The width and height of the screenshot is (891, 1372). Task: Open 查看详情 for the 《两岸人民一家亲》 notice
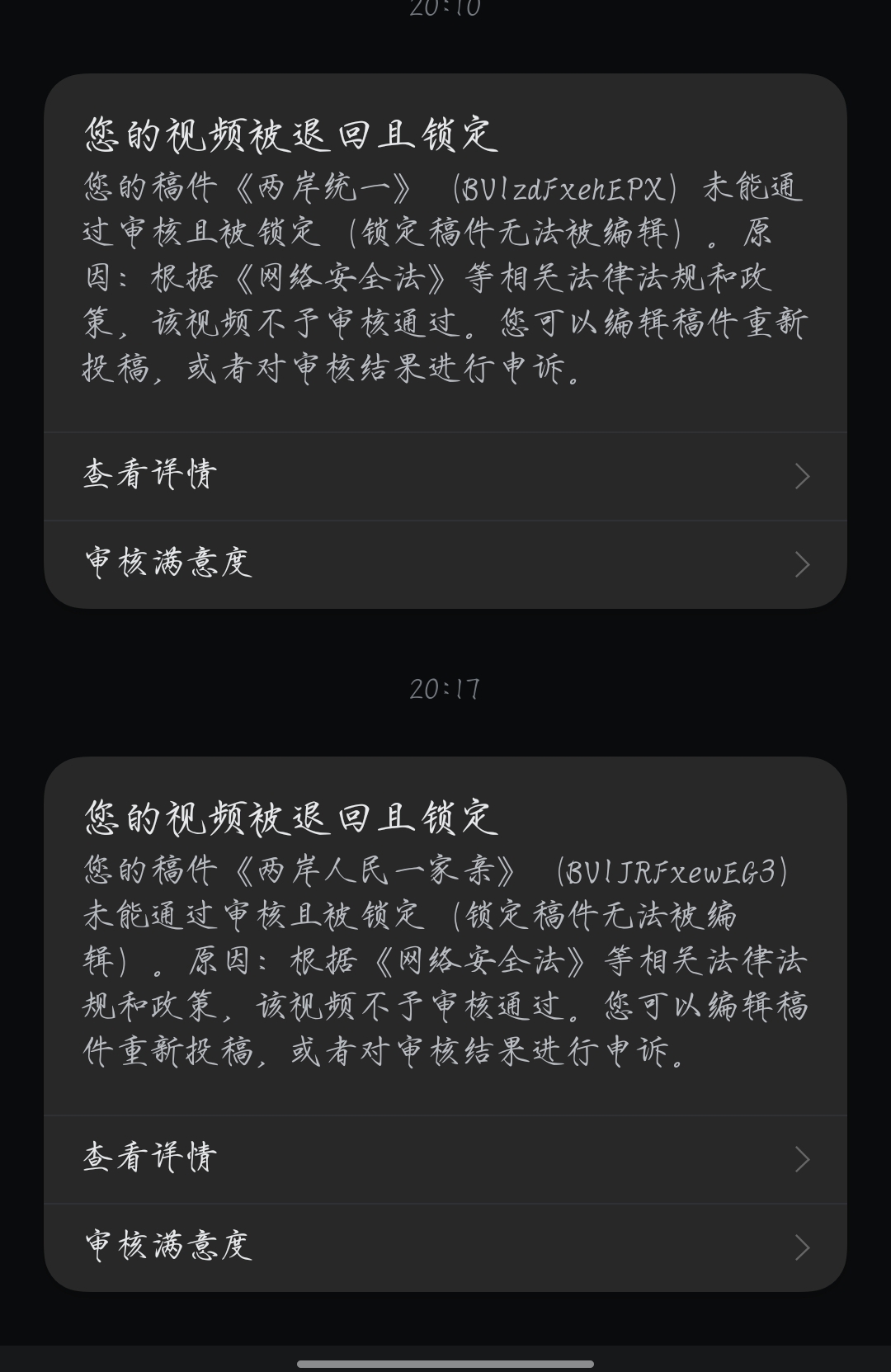tap(445, 1159)
